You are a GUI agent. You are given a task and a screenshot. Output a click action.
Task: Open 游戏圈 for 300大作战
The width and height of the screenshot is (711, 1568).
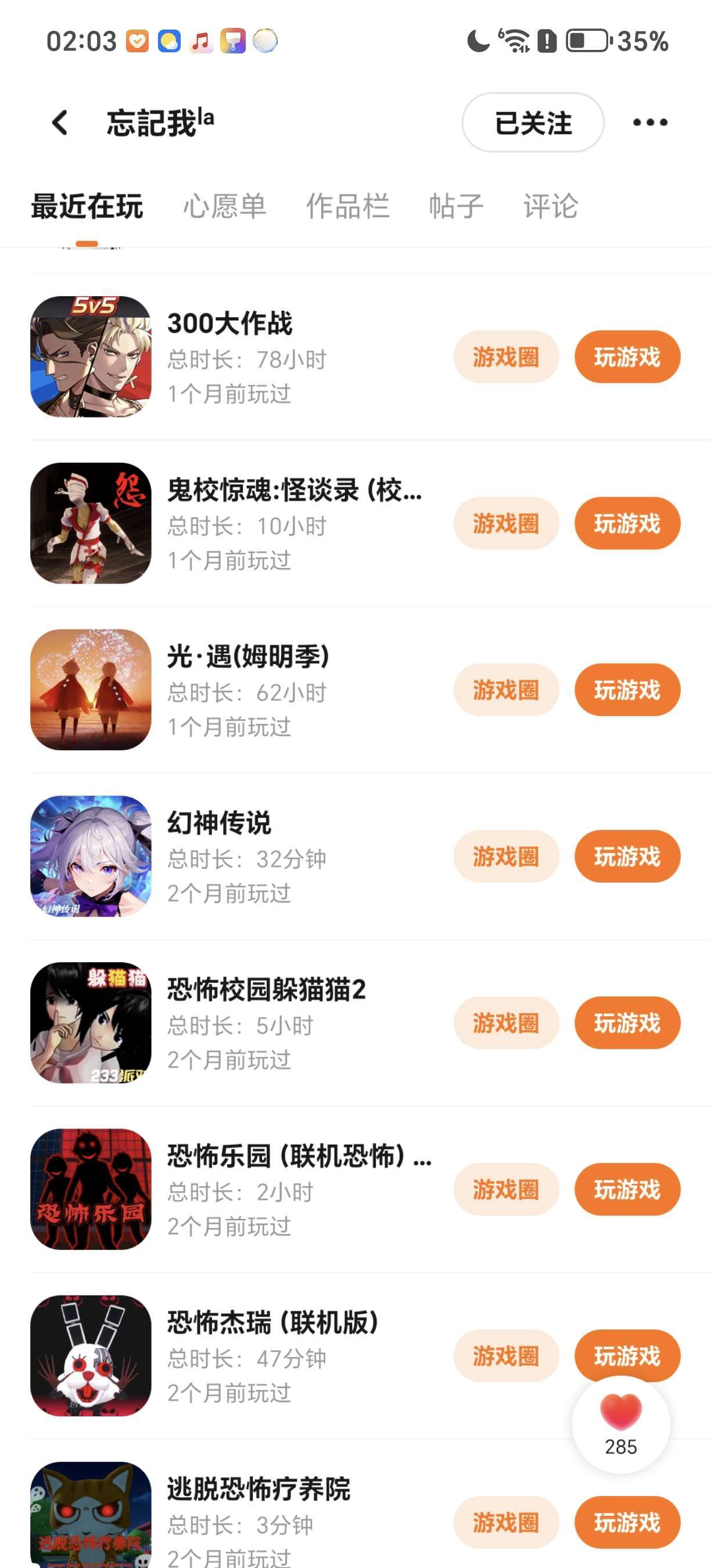(506, 357)
